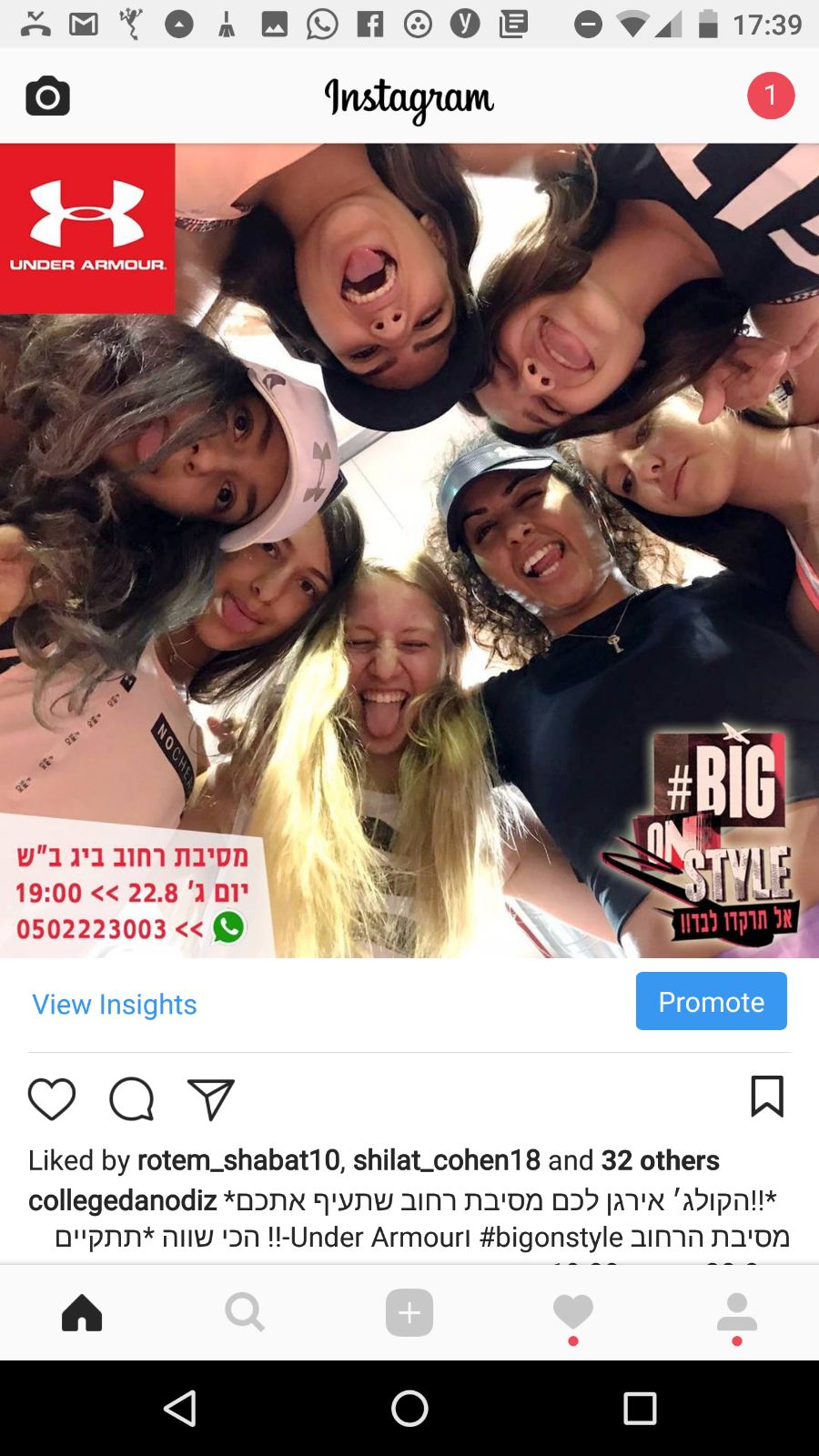
Task: Go to the Home feed tab
Action: click(x=82, y=1313)
